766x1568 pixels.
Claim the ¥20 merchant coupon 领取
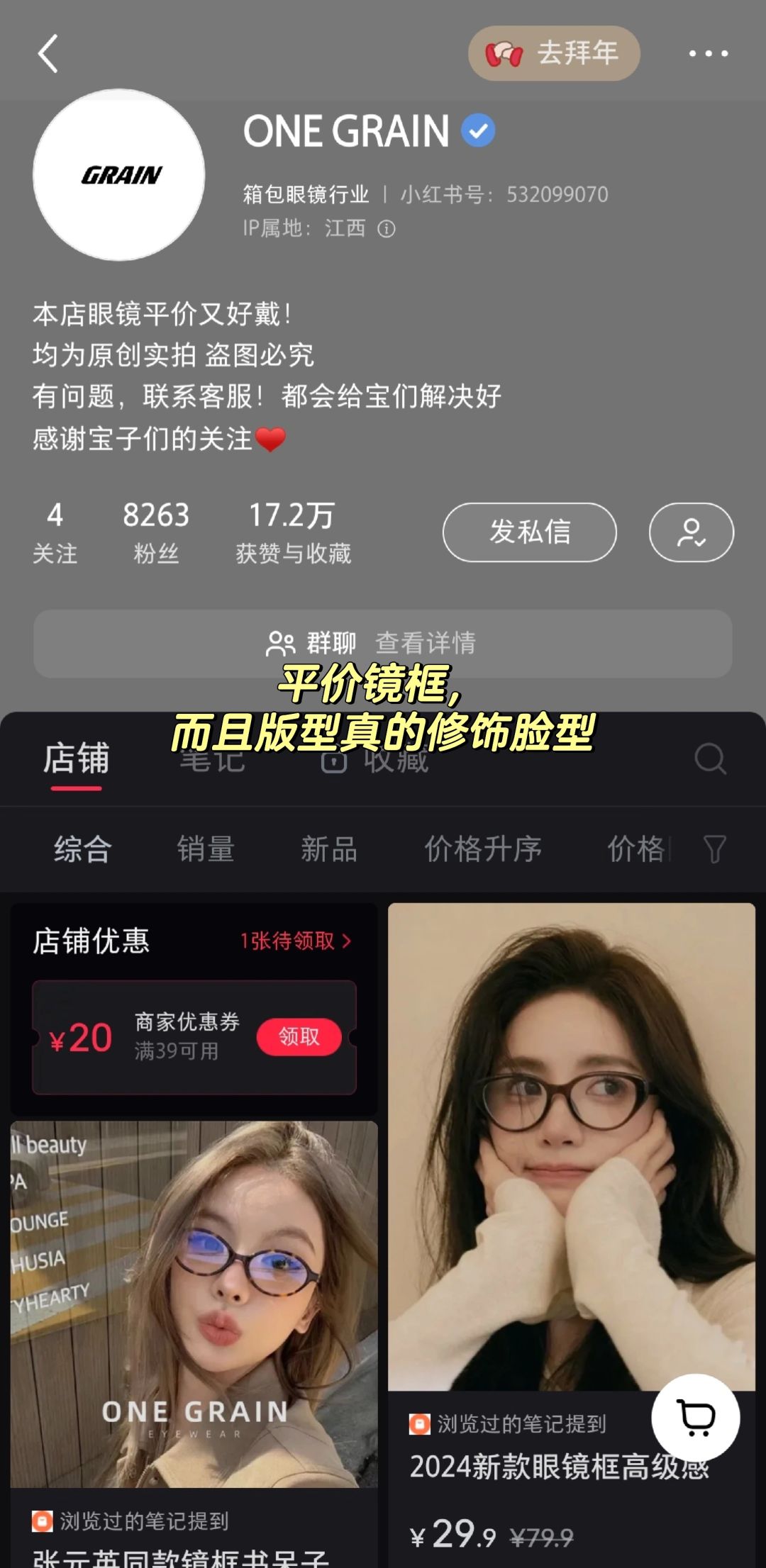coord(299,1037)
